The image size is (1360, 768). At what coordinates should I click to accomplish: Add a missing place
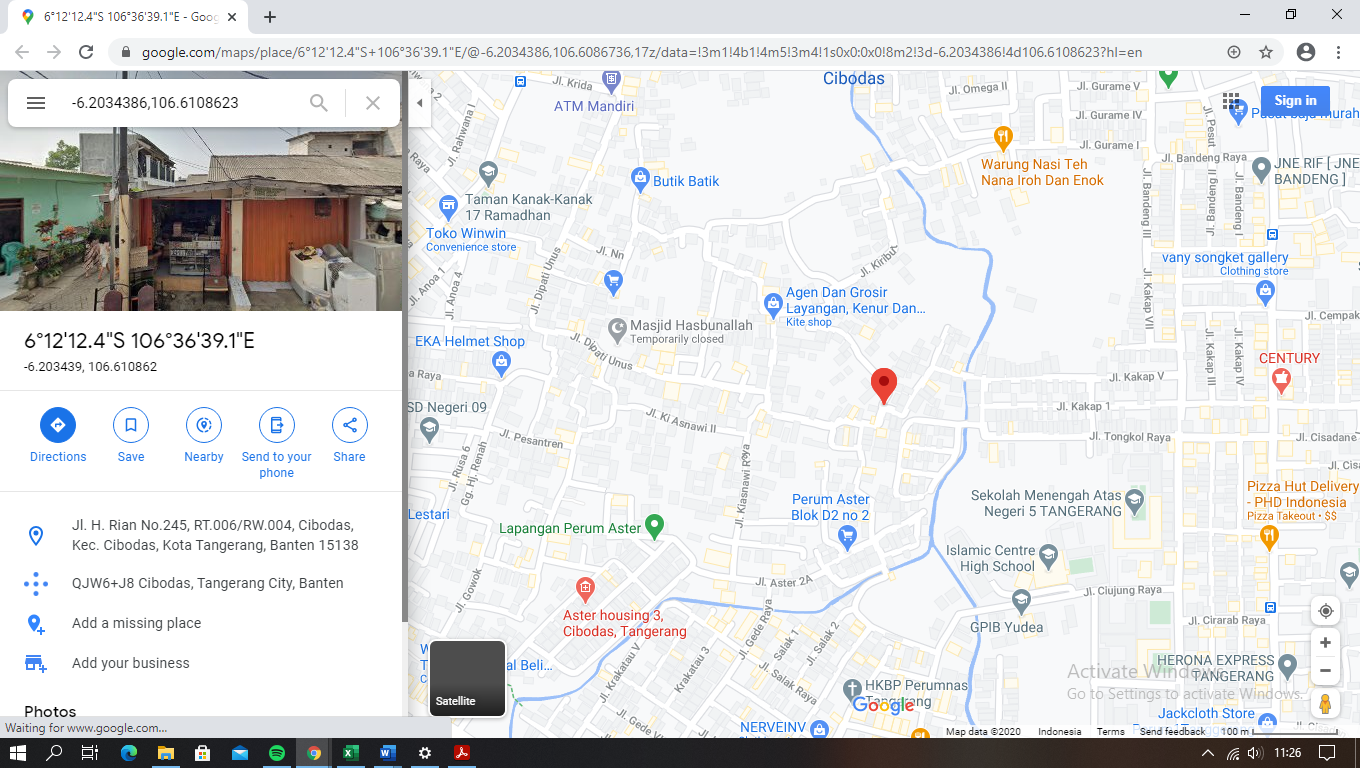coord(136,623)
